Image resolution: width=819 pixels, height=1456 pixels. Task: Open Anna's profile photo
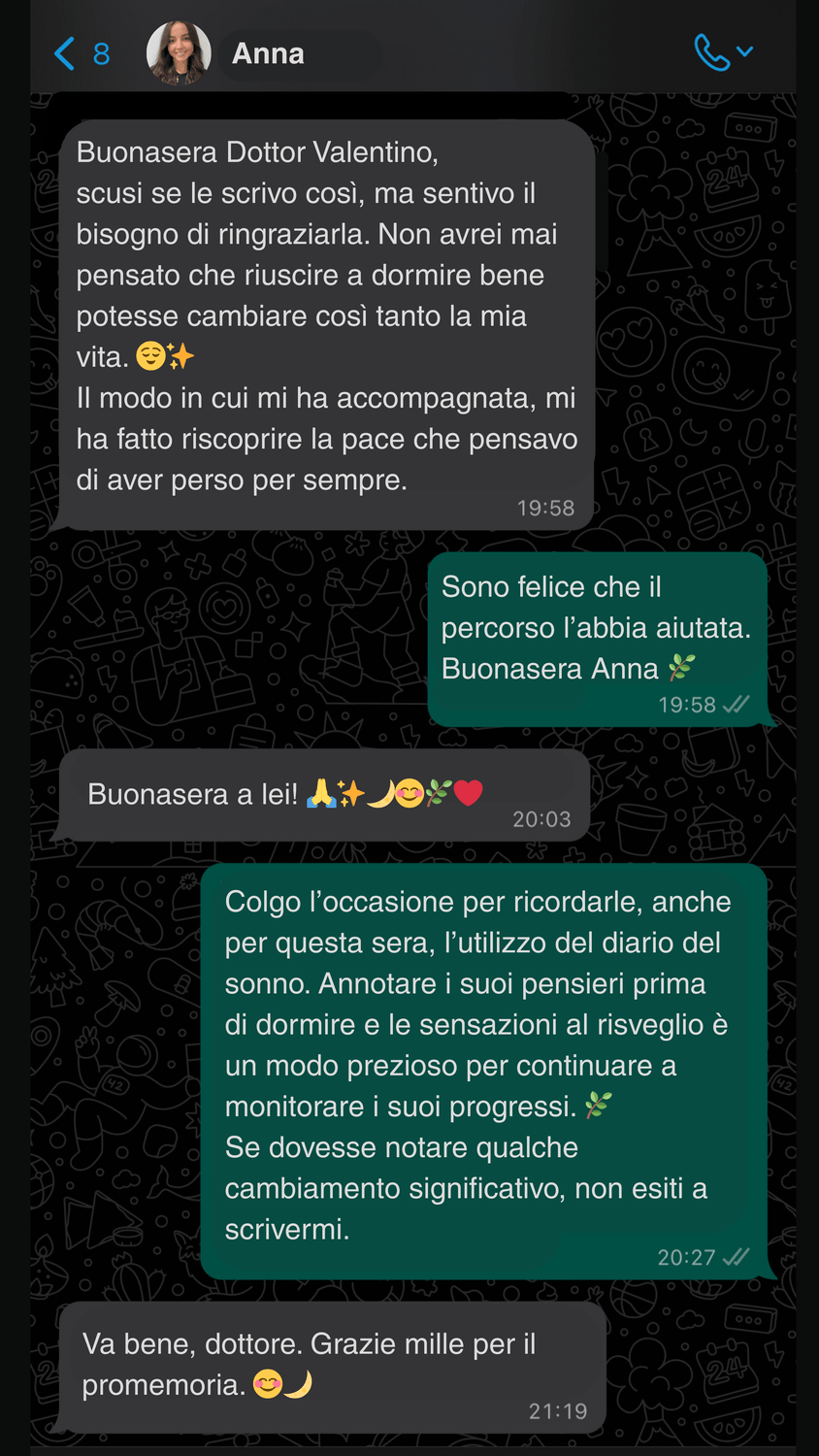[x=179, y=53]
